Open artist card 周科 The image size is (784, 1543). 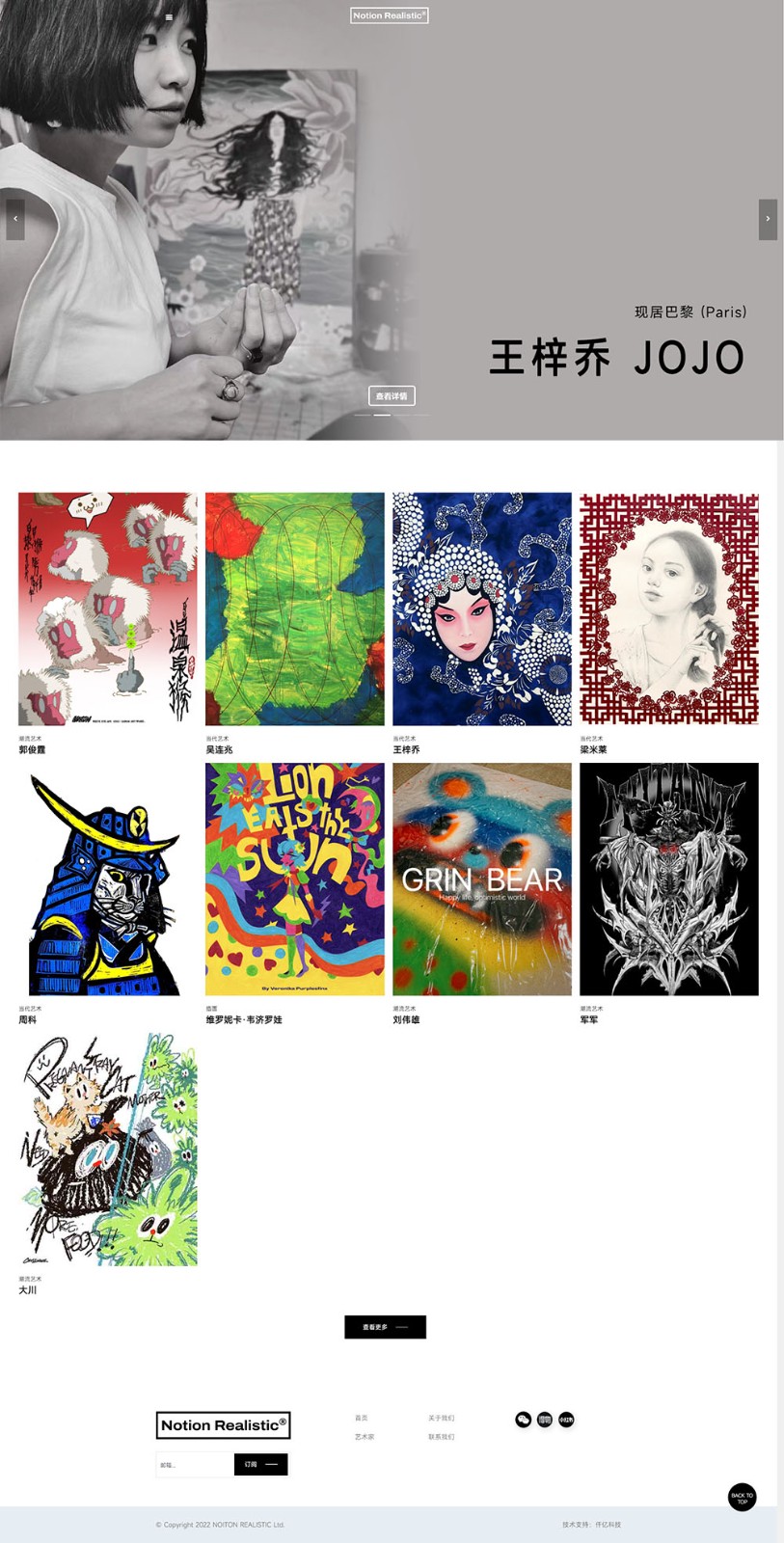107,879
